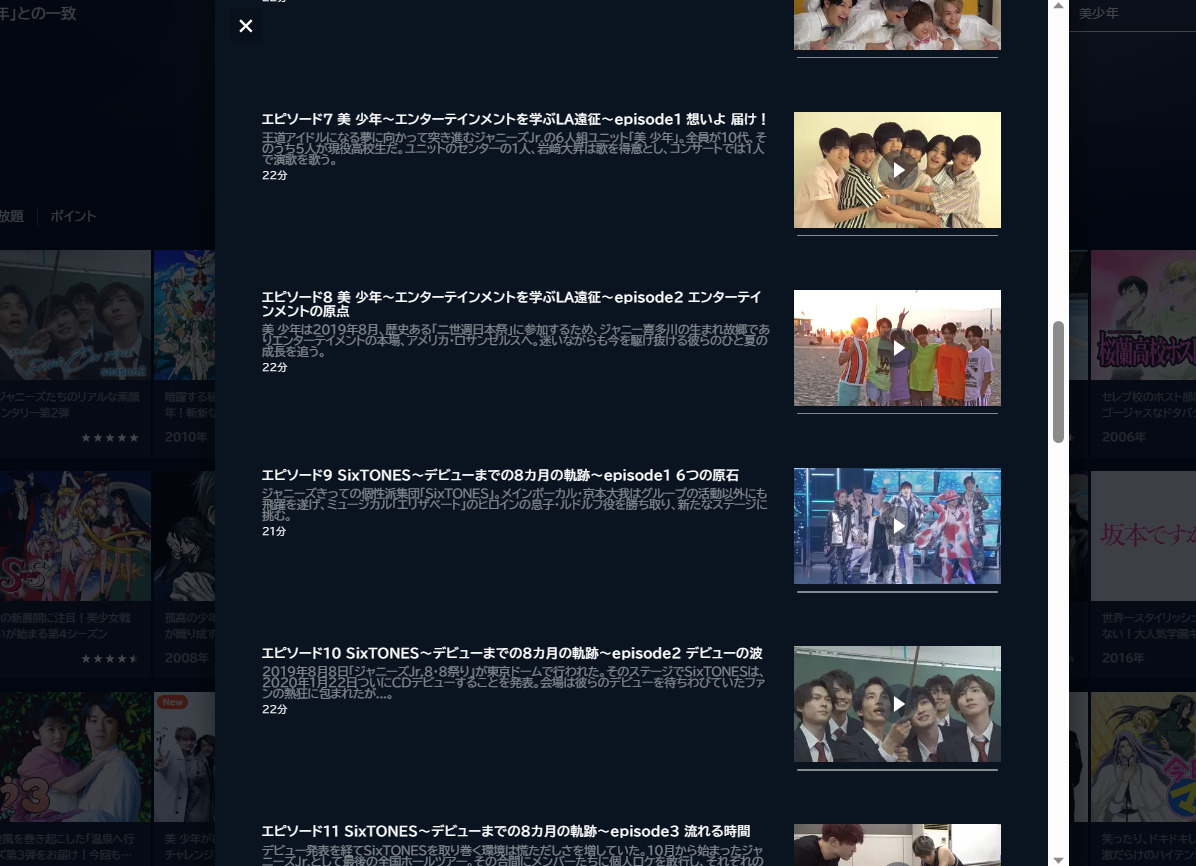Open episode 7 想いよ 届け！ title
Viewport: 1196px width, 866px height.
(x=514, y=119)
